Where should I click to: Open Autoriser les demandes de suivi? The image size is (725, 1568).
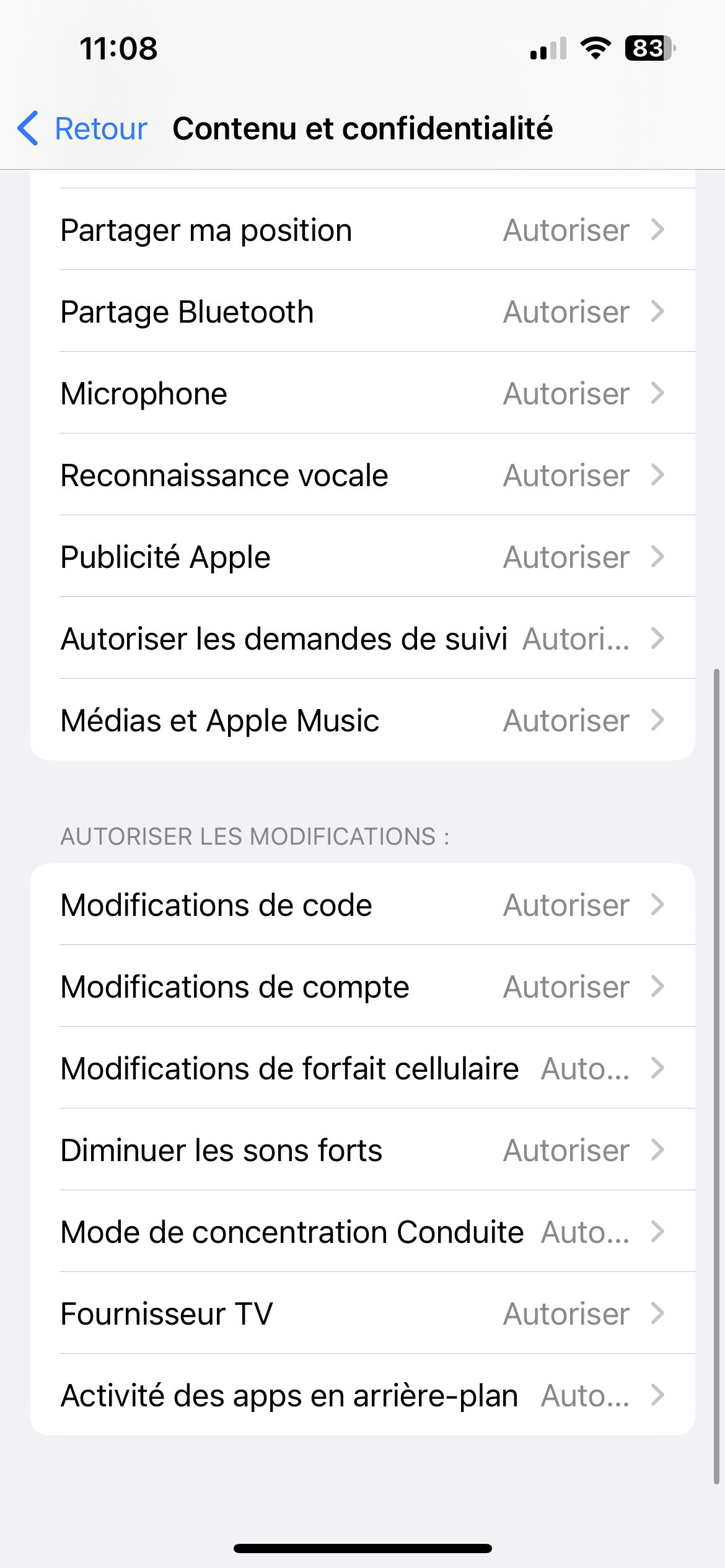362,639
